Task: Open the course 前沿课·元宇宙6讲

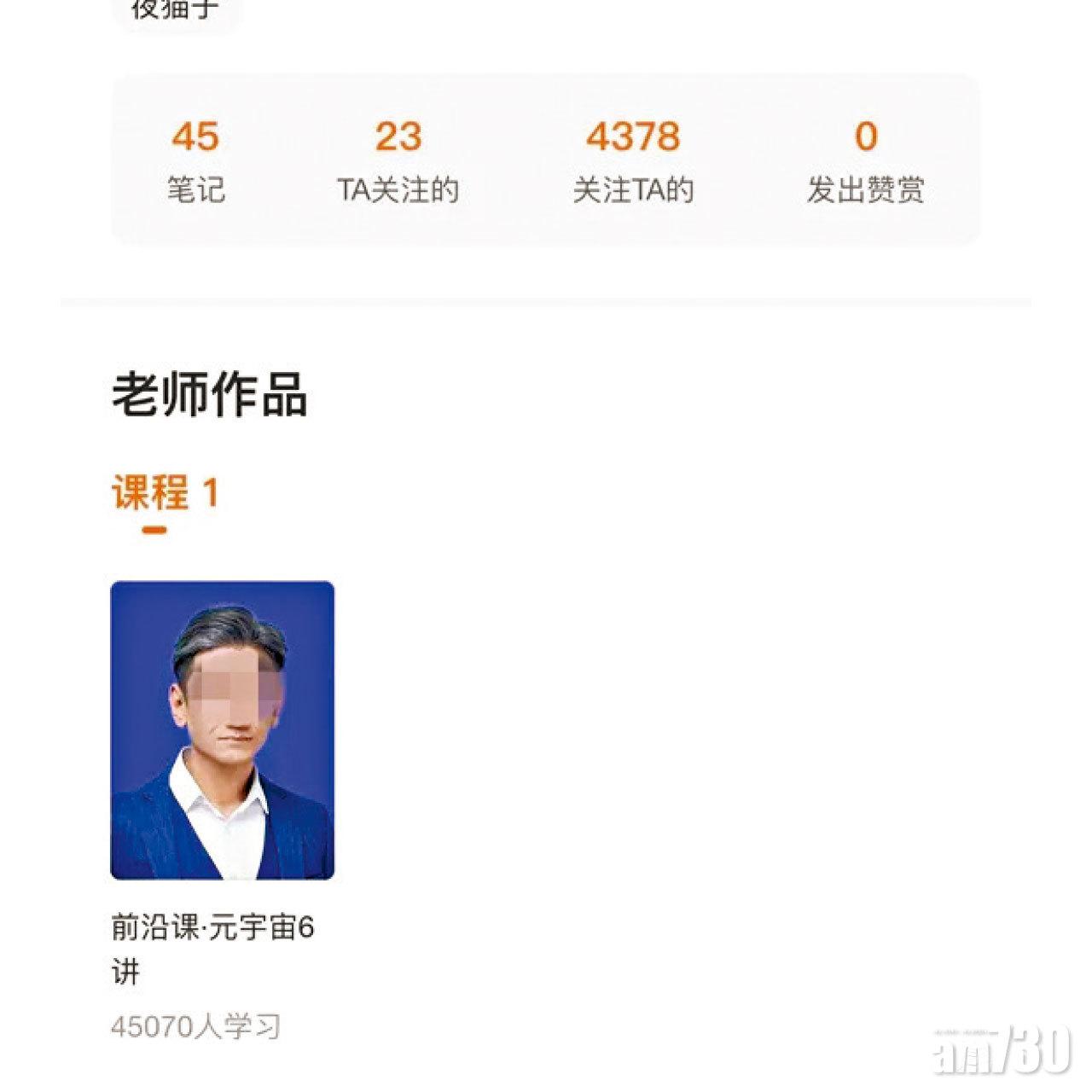Action: [x=222, y=730]
